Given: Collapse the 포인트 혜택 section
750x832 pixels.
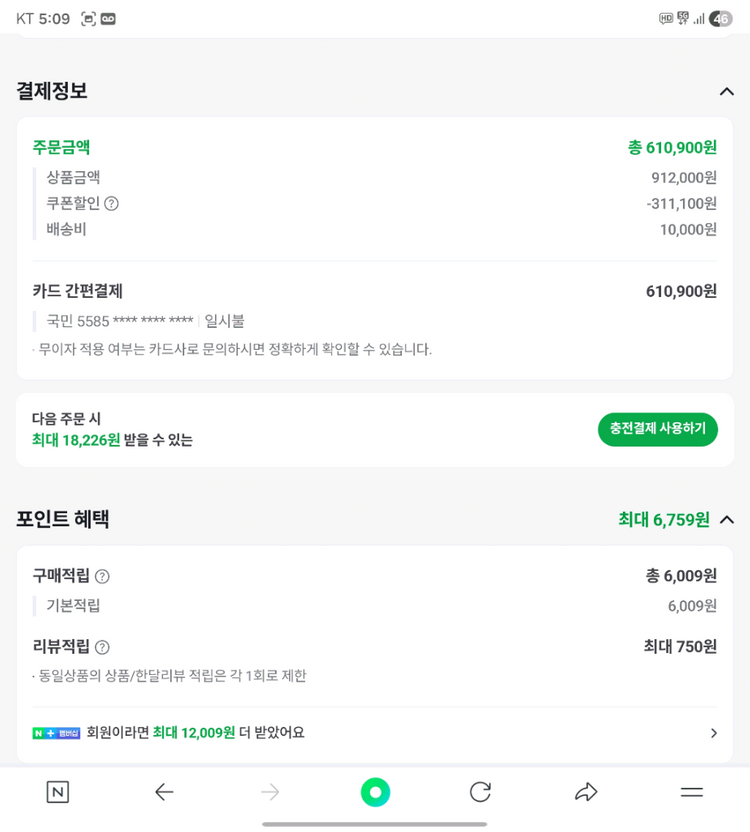Looking at the screenshot, I should 727,519.
